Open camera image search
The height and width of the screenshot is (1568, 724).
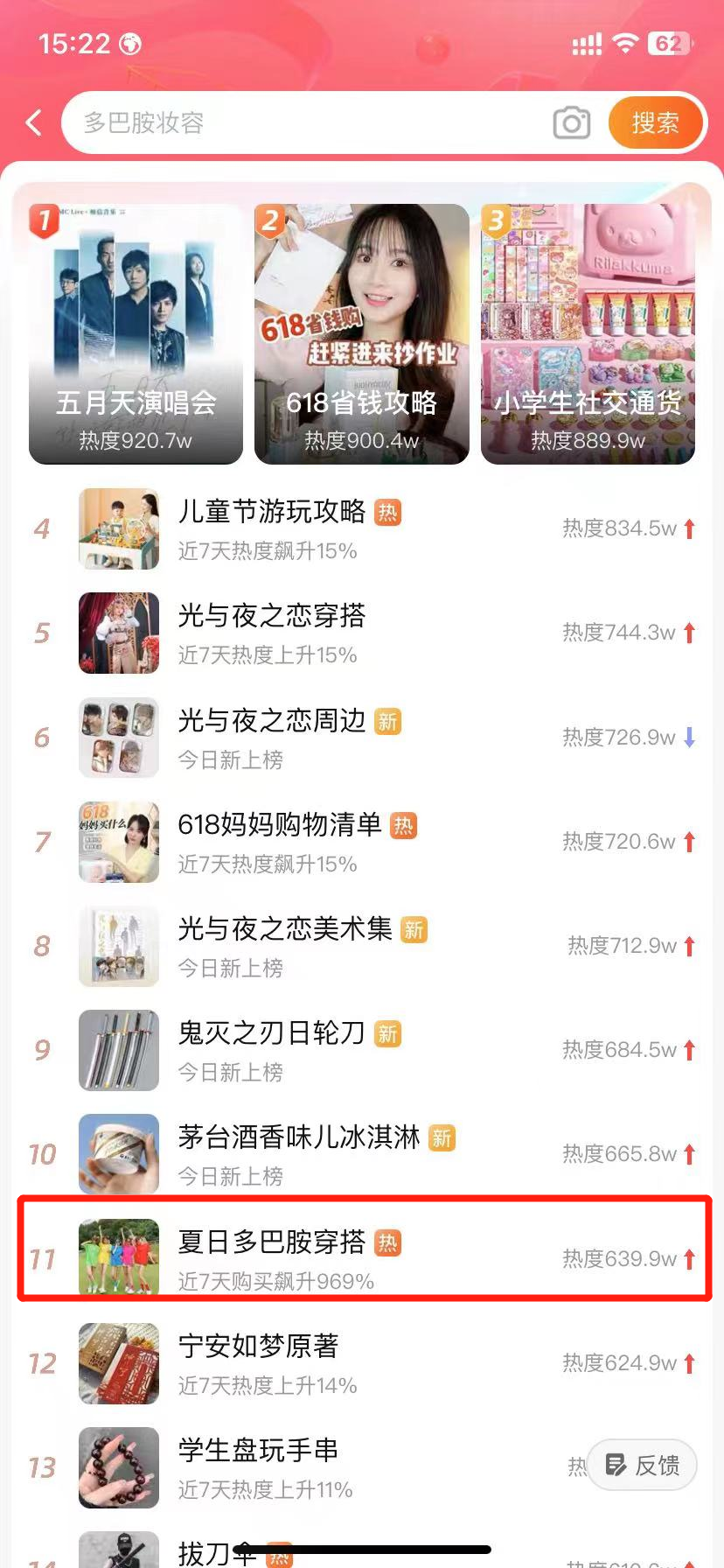coord(572,122)
